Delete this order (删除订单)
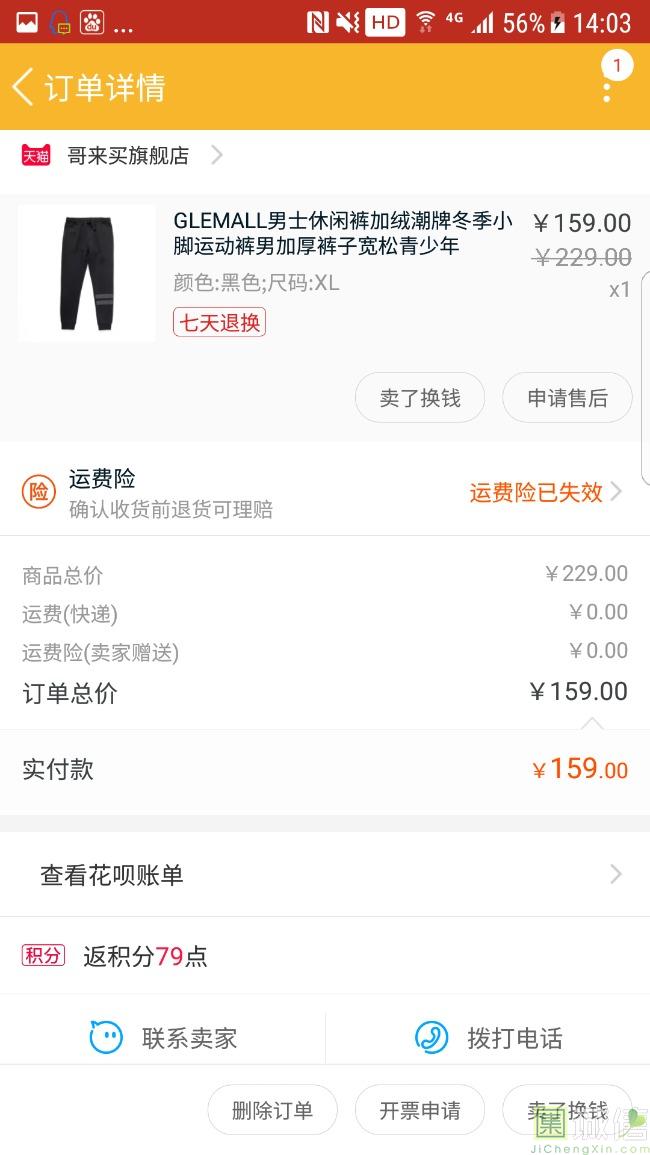The height and width of the screenshot is (1155, 650). pyautogui.click(x=272, y=1110)
